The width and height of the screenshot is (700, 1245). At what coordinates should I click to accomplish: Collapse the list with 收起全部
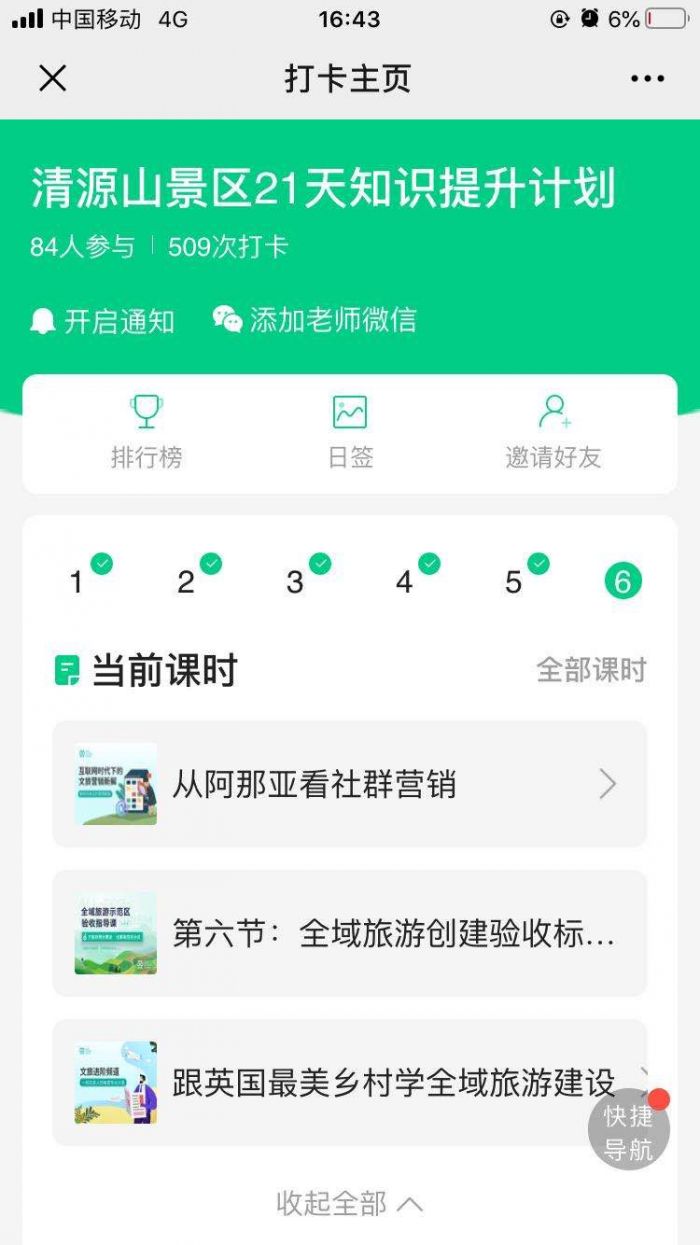(349, 1203)
